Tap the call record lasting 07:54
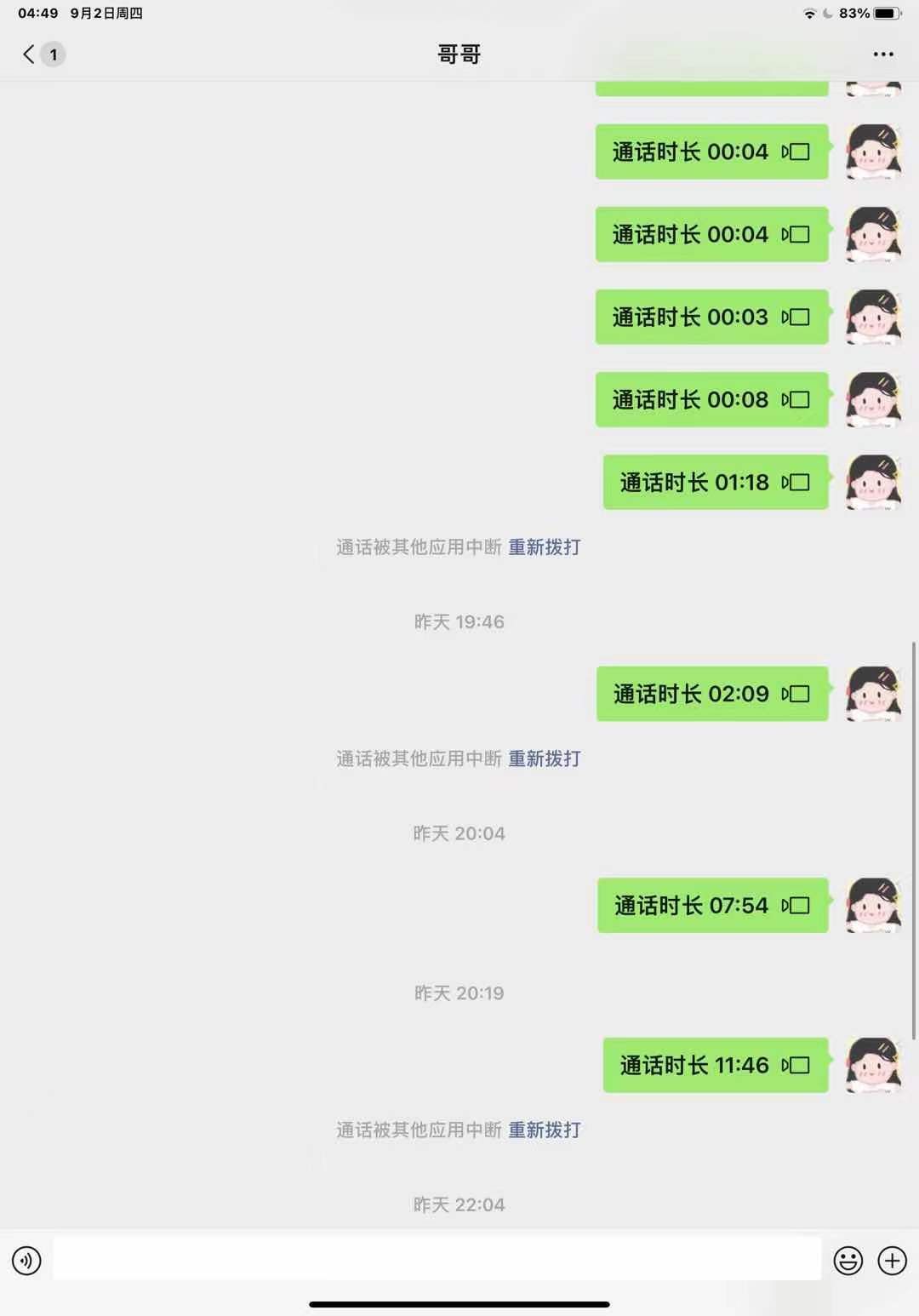The height and width of the screenshot is (1316, 919). pos(712,905)
